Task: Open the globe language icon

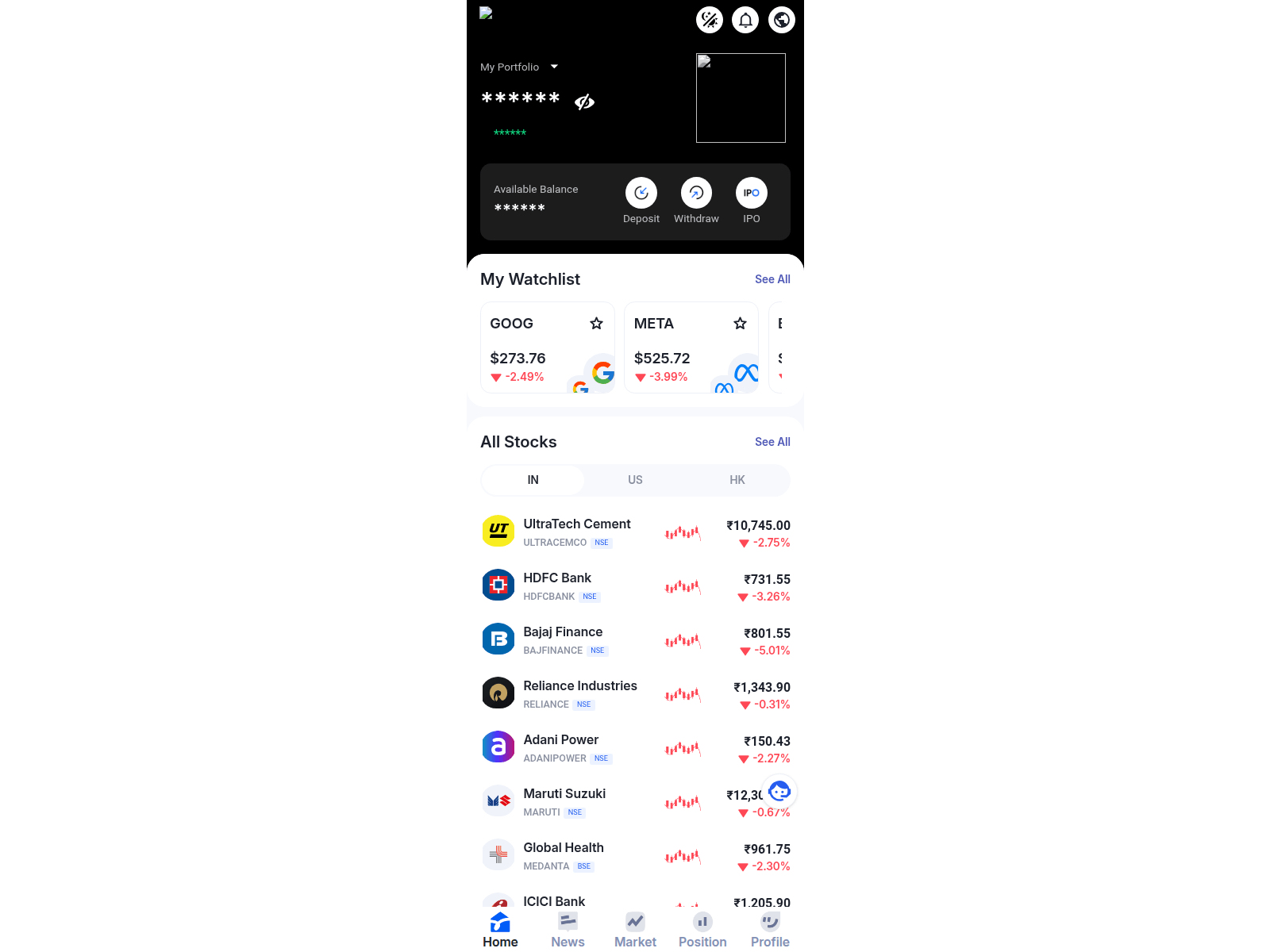Action: [782, 20]
